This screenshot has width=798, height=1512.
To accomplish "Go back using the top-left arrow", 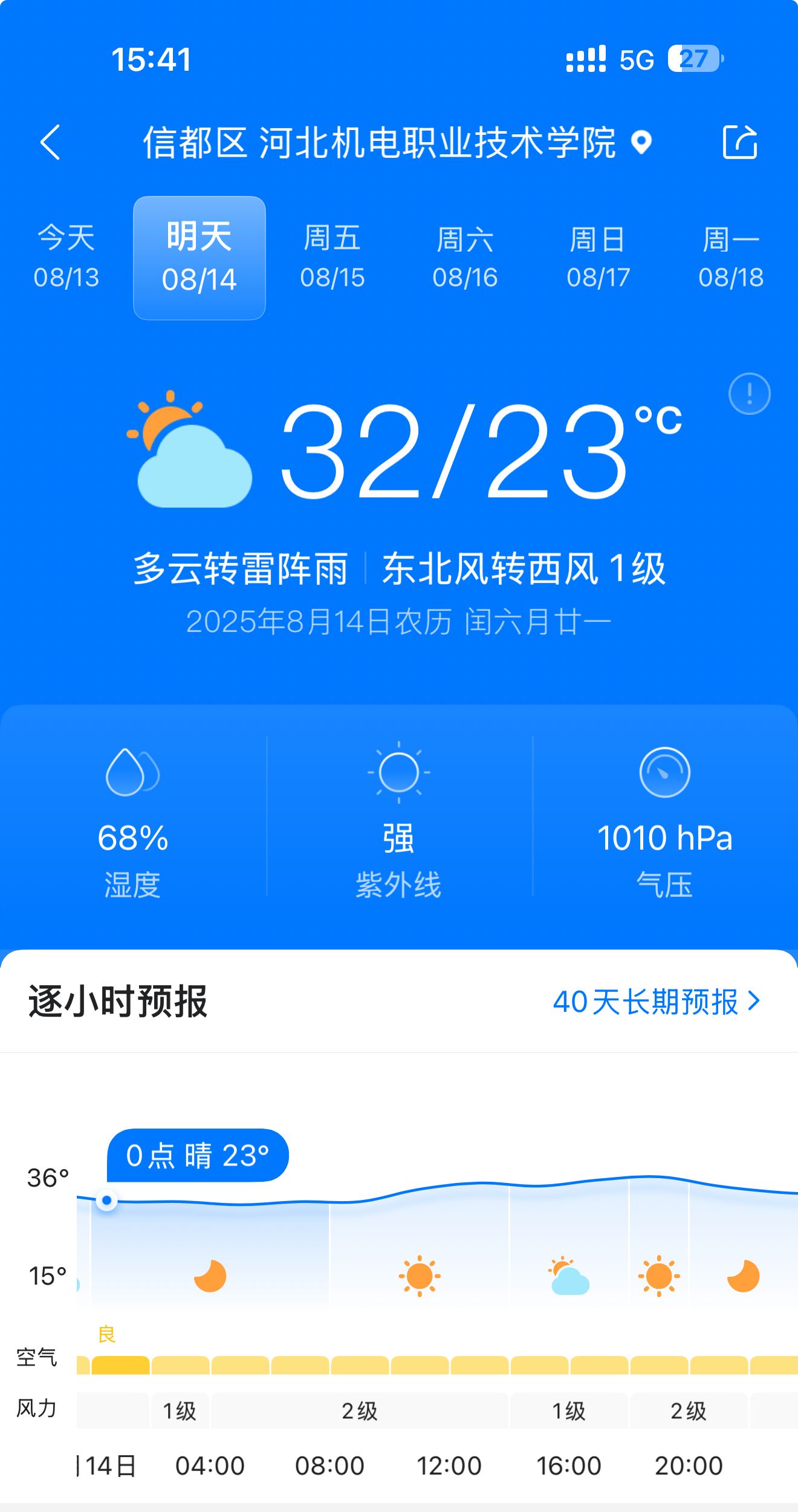I will [x=51, y=142].
